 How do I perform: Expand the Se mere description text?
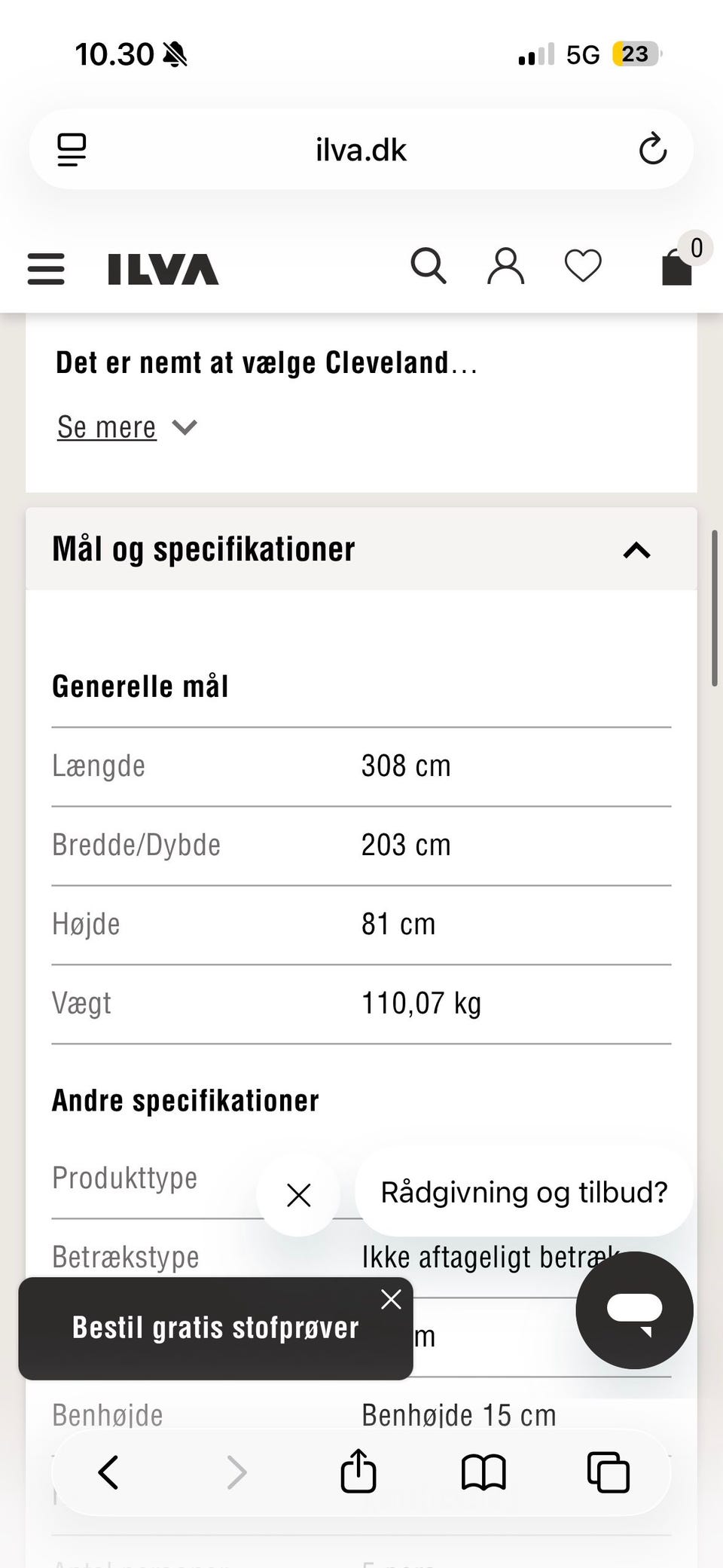click(127, 426)
